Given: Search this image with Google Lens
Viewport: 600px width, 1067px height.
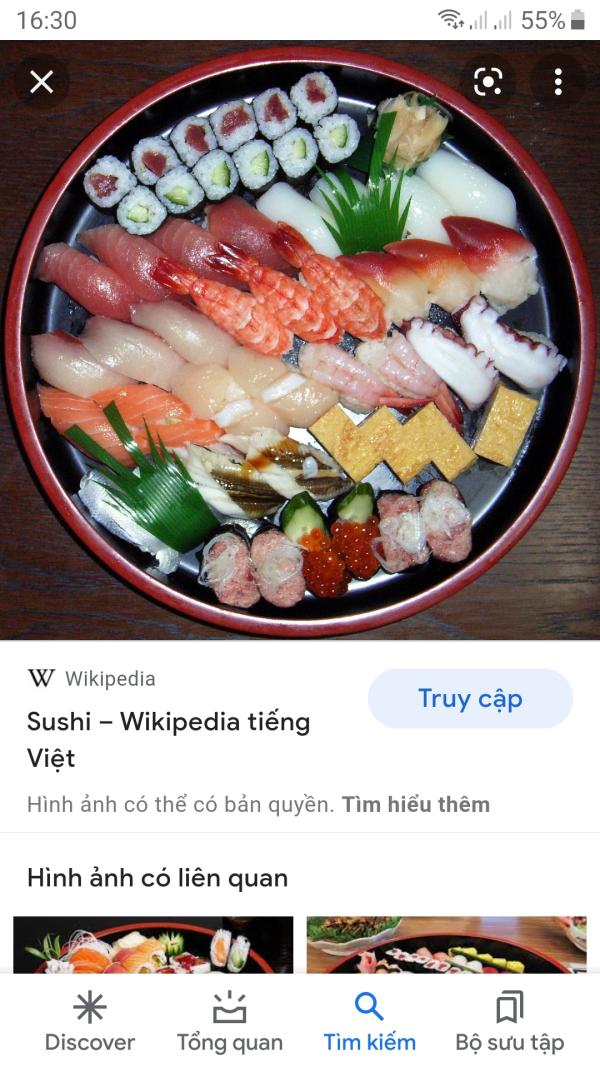Looking at the screenshot, I should click(488, 82).
